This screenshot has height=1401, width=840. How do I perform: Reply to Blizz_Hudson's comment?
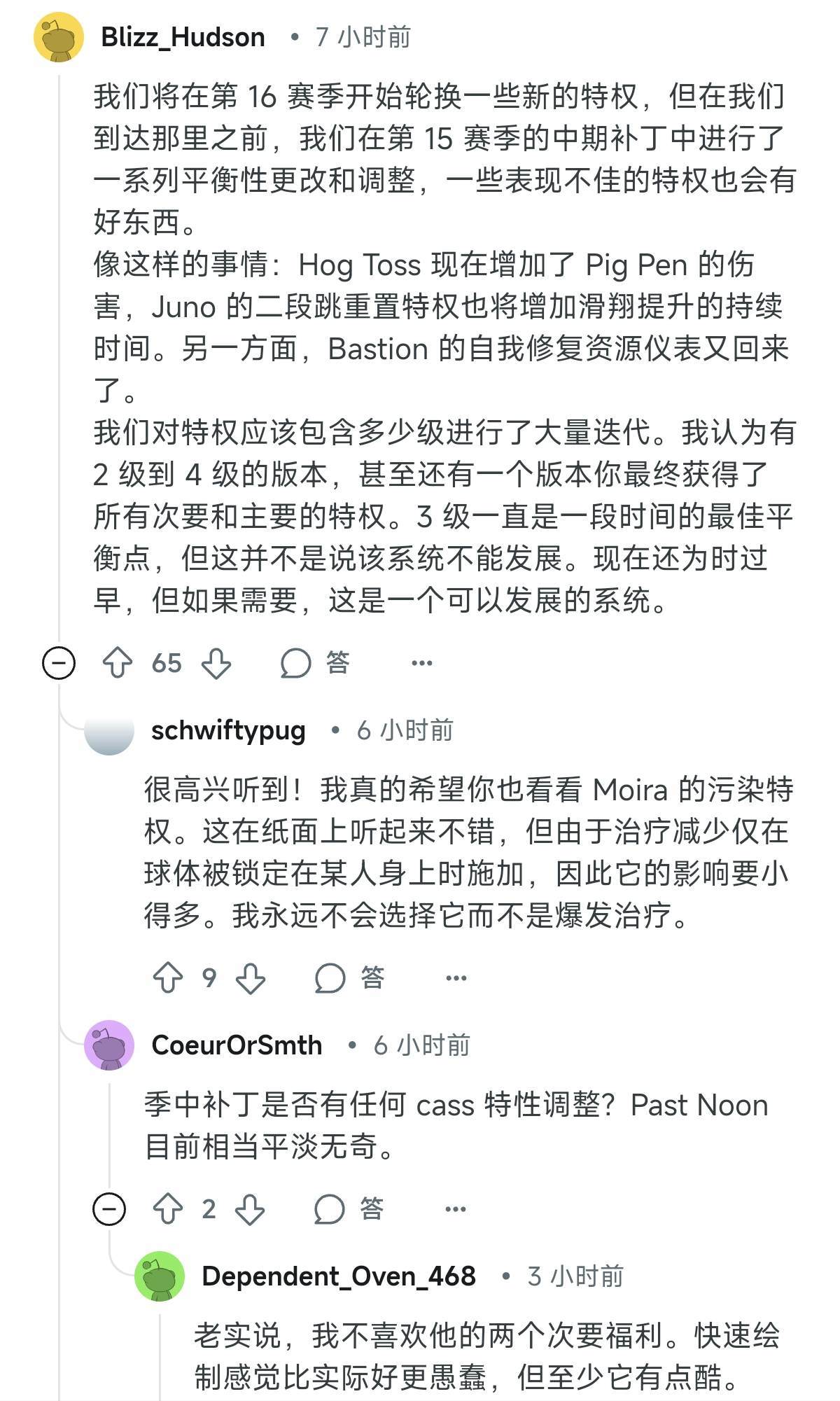pyautogui.click(x=316, y=662)
